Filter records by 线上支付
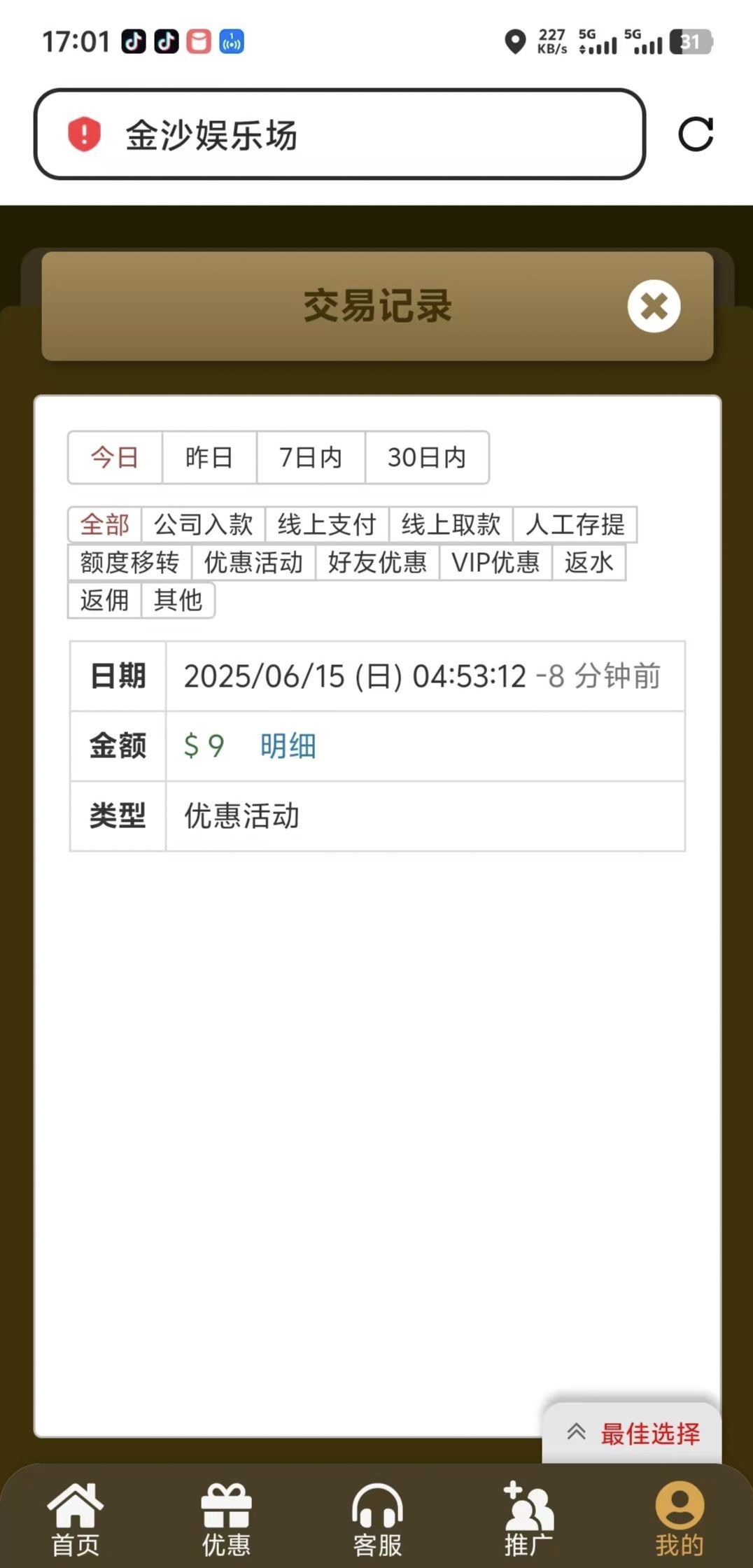The image size is (753, 1568). tap(327, 524)
